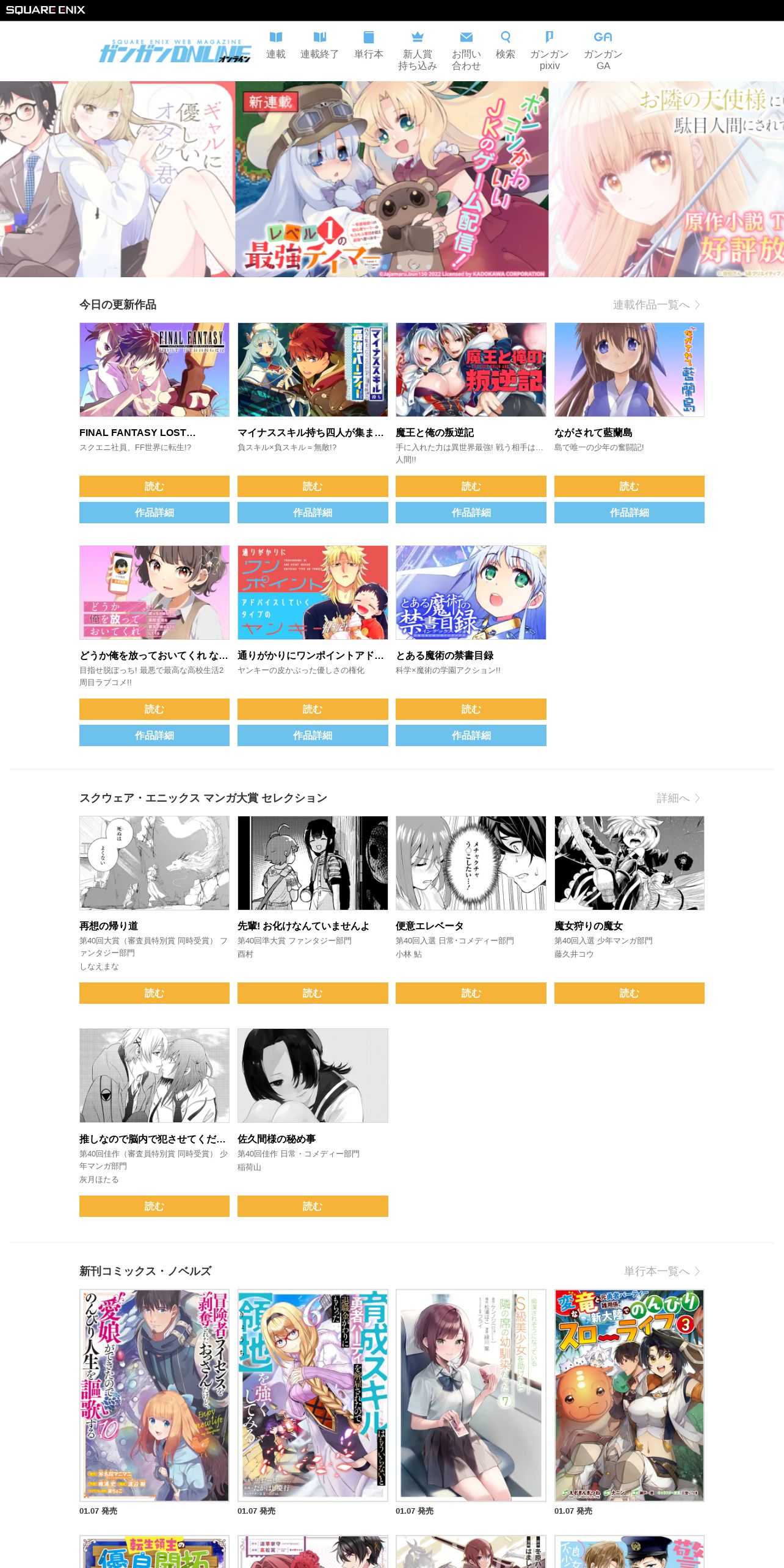Viewport: 784px width, 1568px height.
Task: Tap 読む under FINAL FANTASY LOST
Action: pyautogui.click(x=154, y=486)
